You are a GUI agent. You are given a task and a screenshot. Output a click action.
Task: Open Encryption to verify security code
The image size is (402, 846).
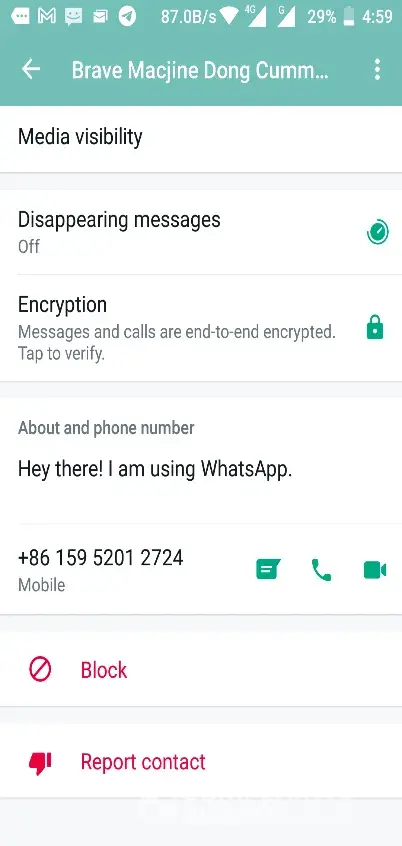[201, 328]
